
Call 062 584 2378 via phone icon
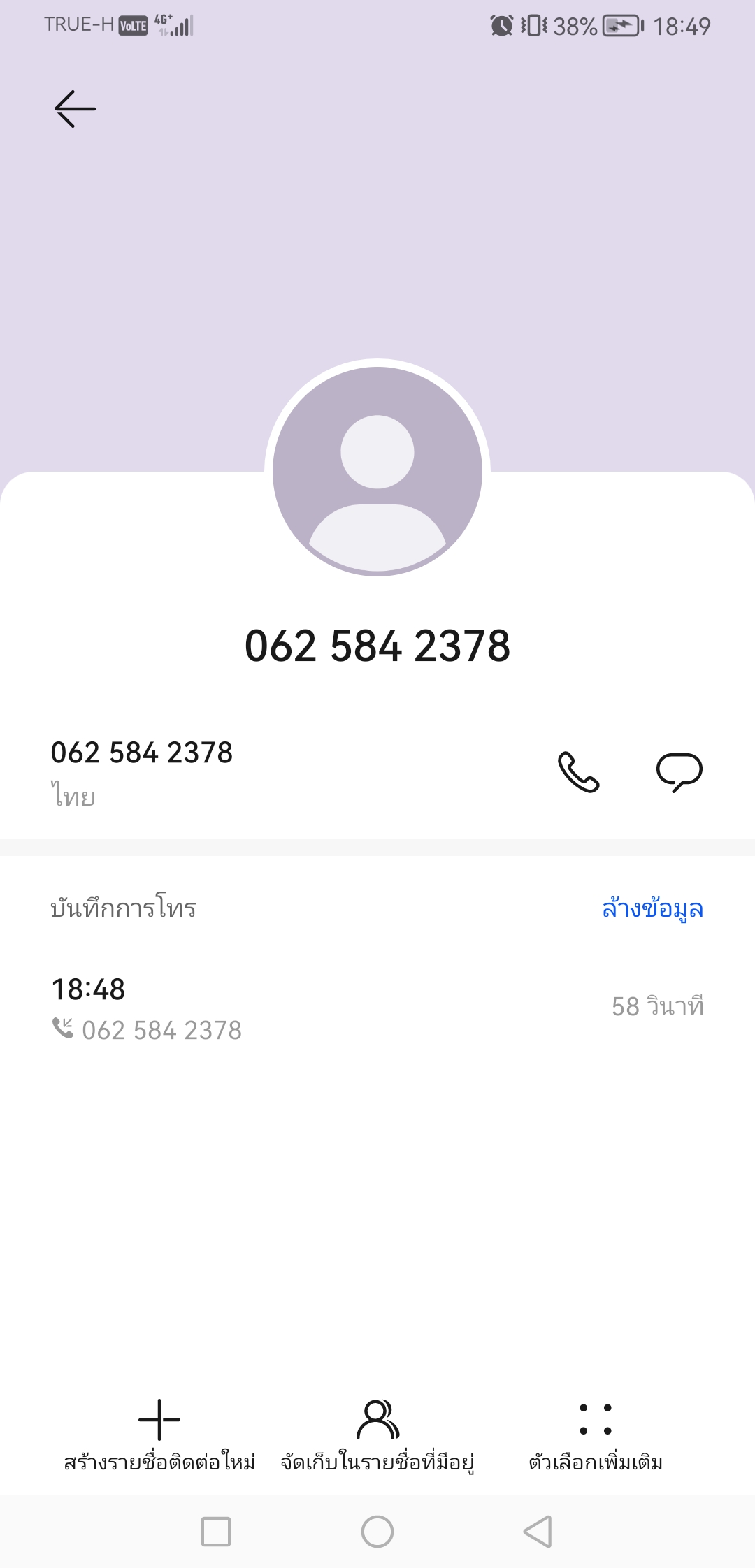tap(578, 772)
